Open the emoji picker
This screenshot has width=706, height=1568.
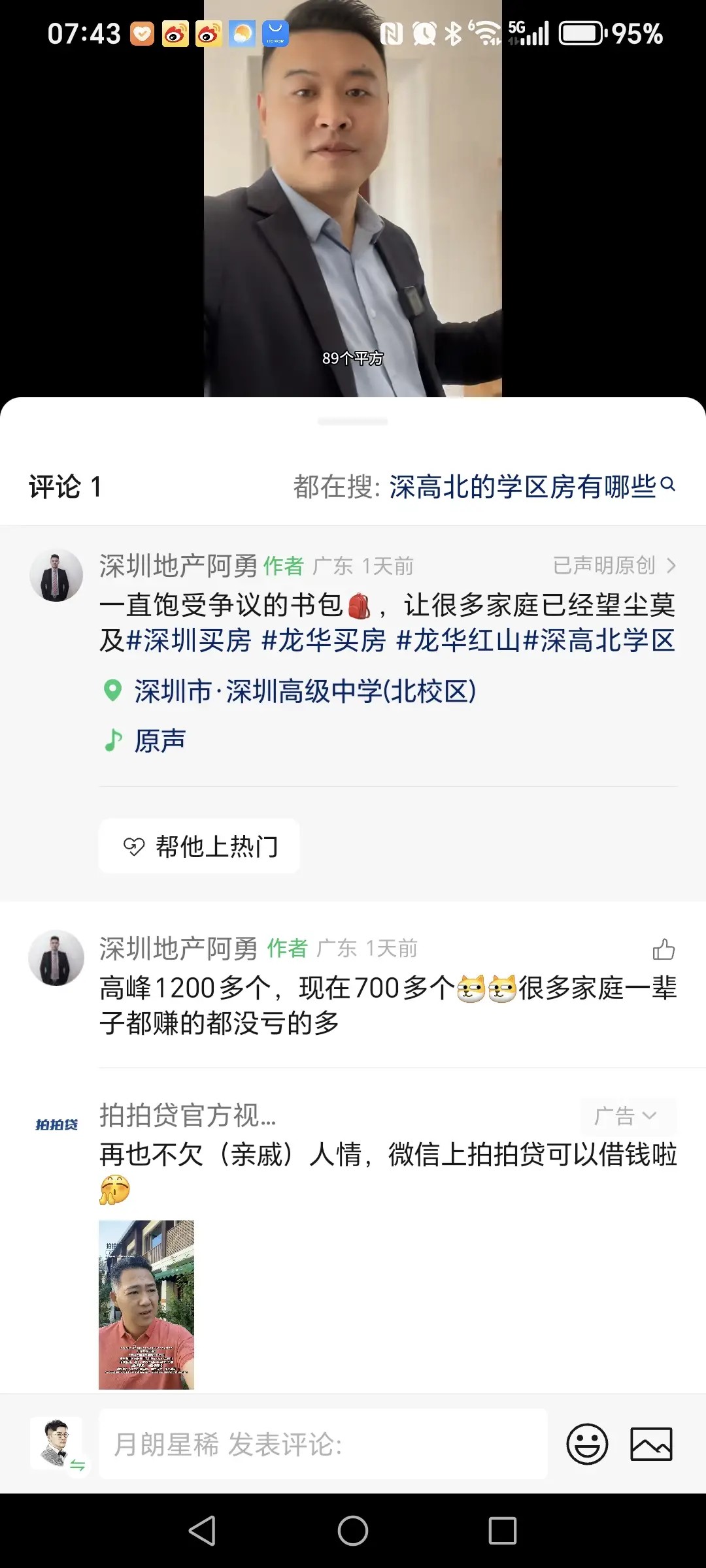point(586,1444)
